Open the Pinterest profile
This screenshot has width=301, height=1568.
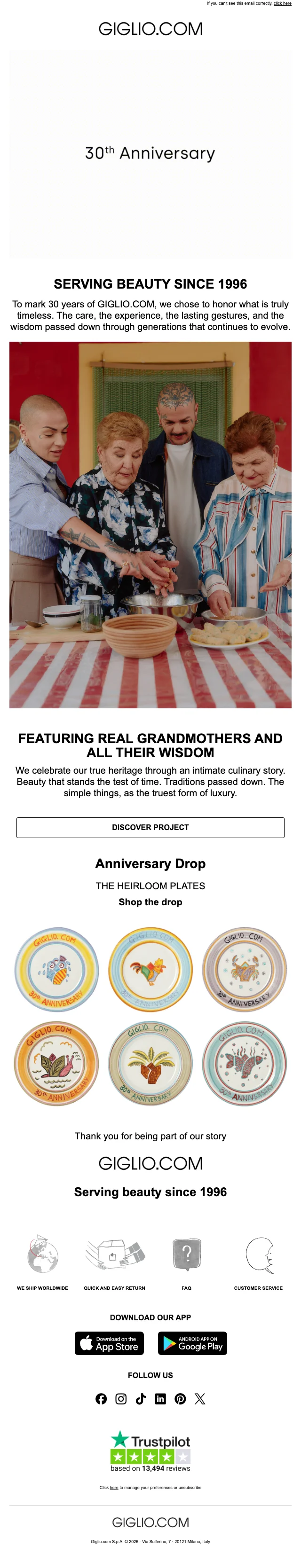(x=180, y=1399)
